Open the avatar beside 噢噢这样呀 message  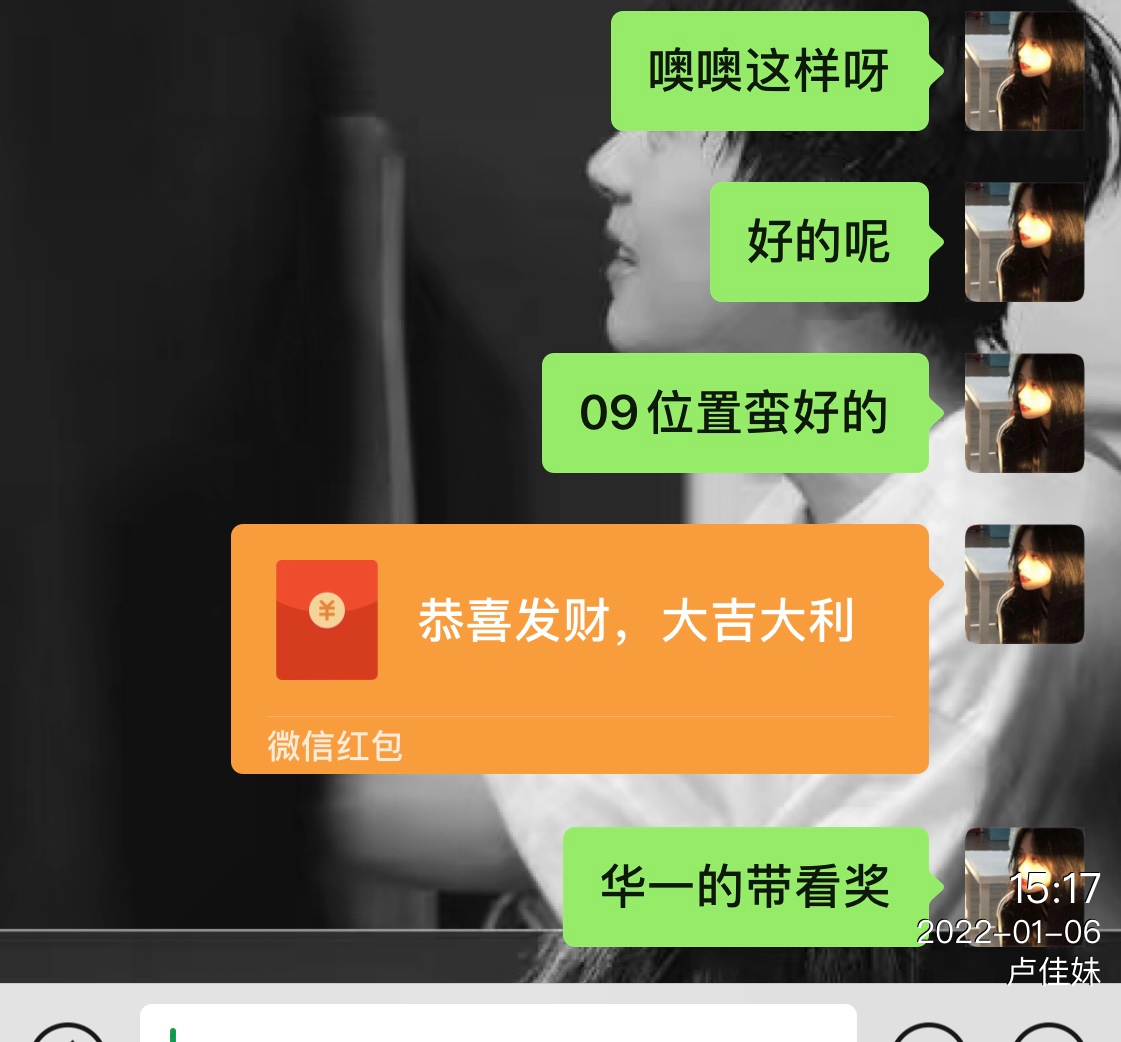click(1024, 71)
